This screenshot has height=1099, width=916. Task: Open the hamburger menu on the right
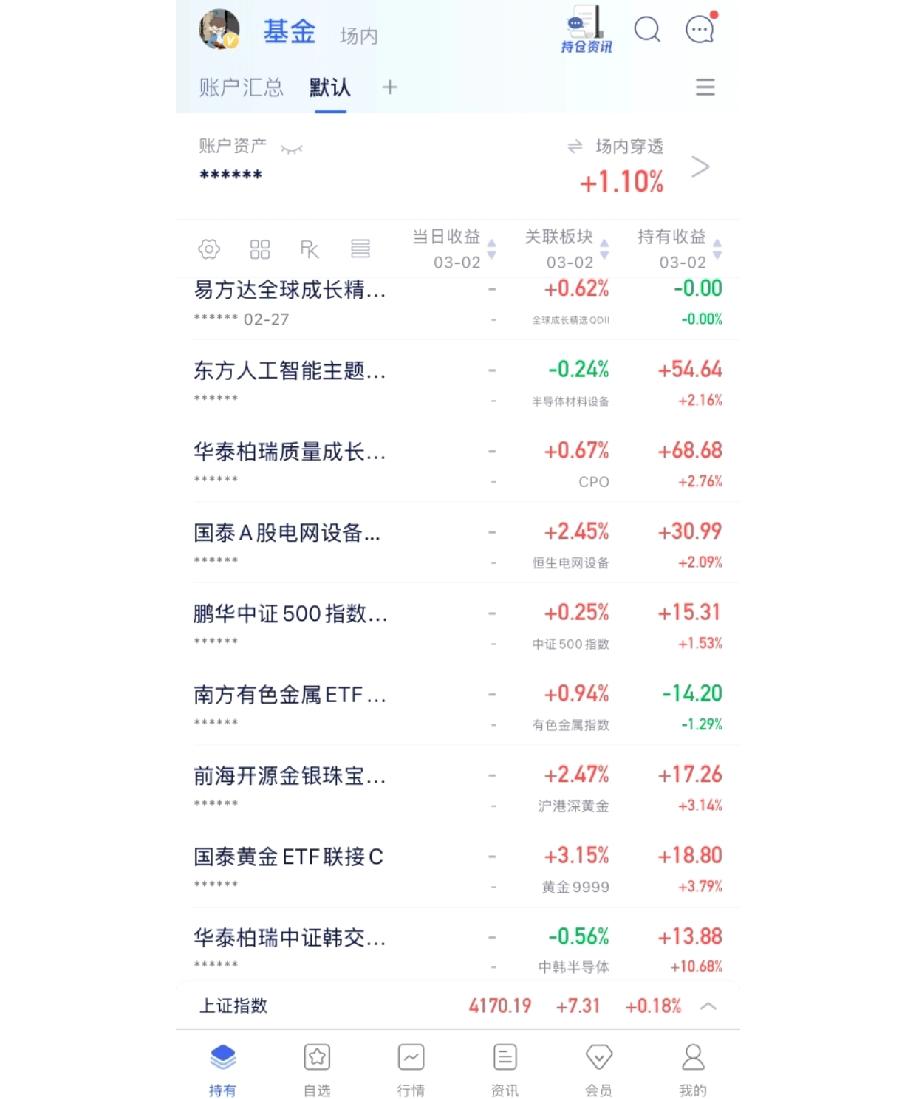pyautogui.click(x=705, y=88)
